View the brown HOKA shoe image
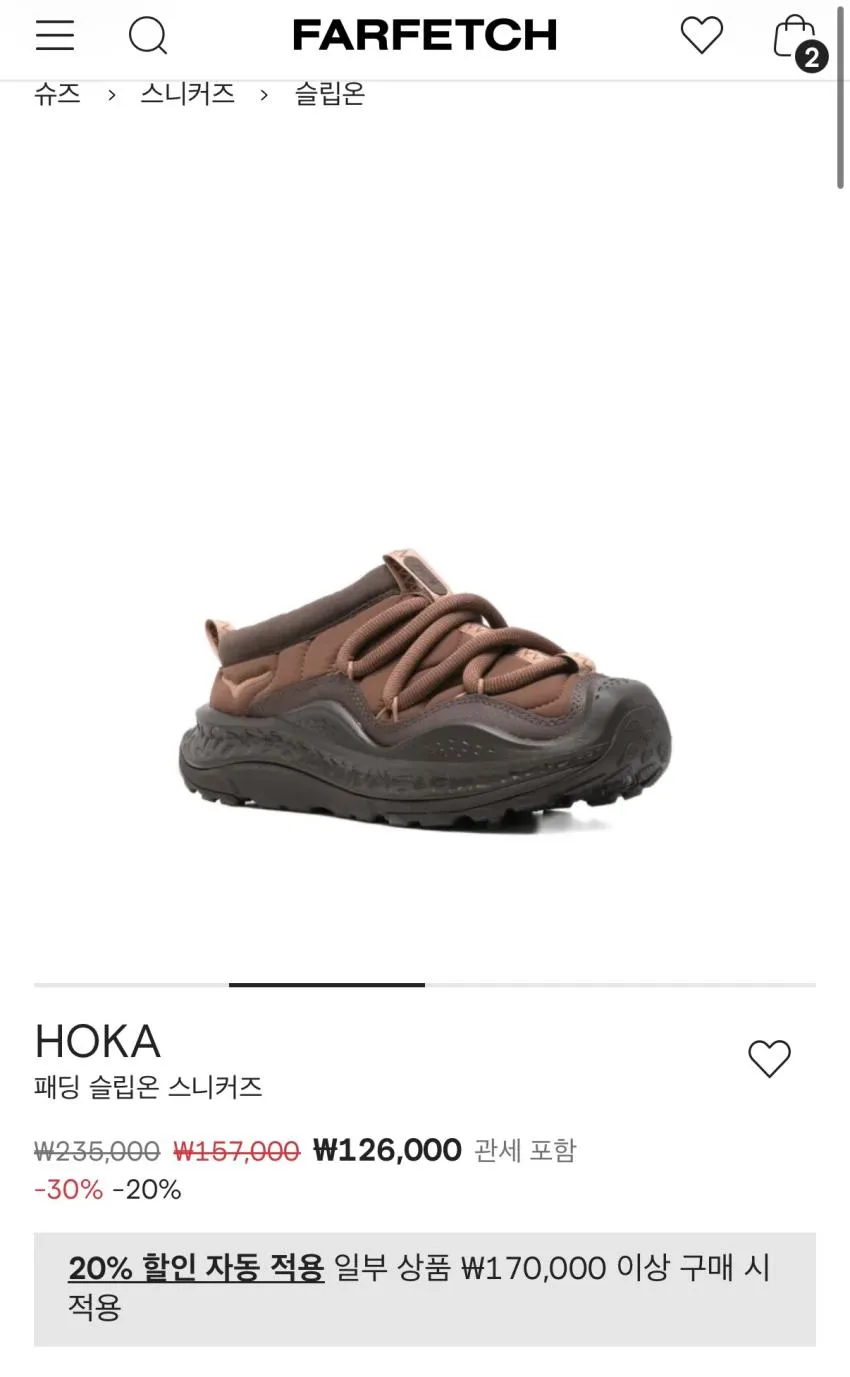Viewport: 850px width, 1377px height. pos(425,690)
